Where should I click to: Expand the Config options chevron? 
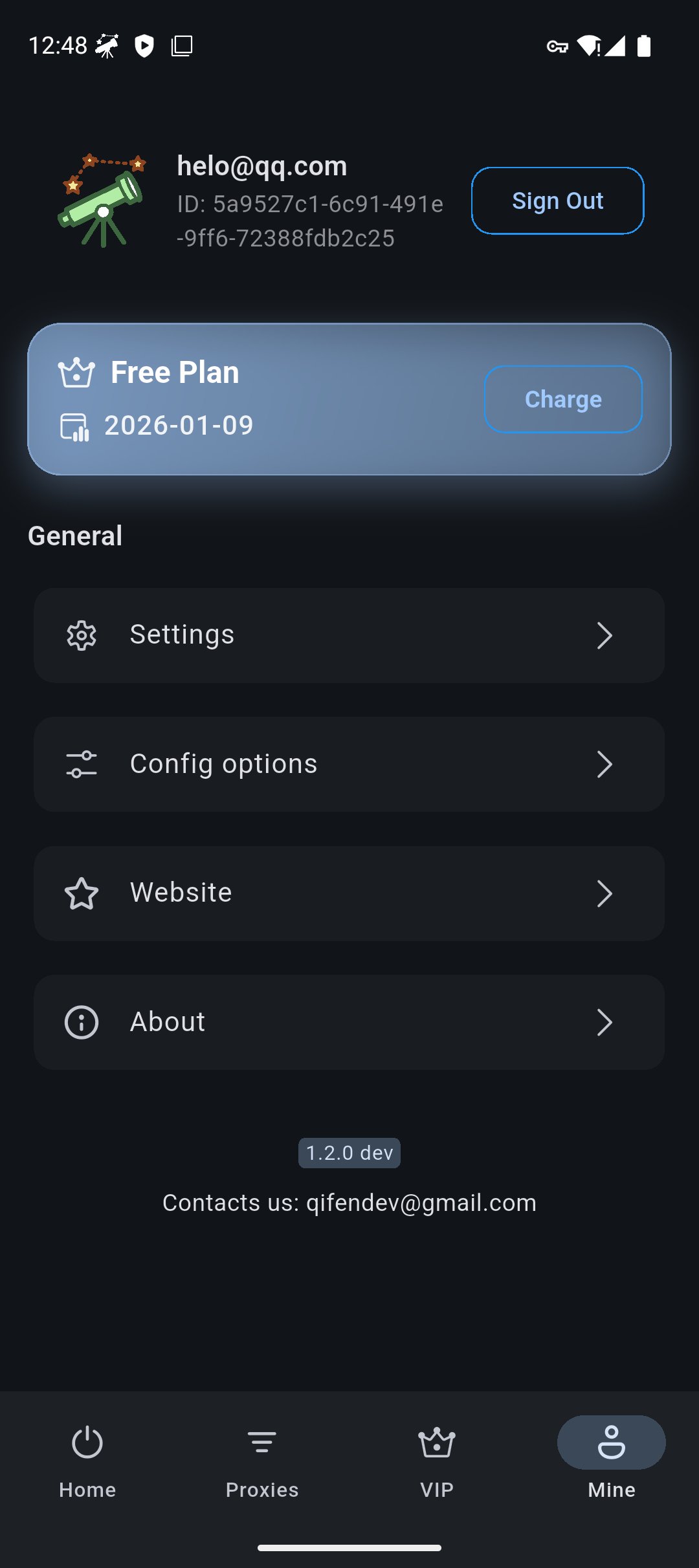point(605,764)
